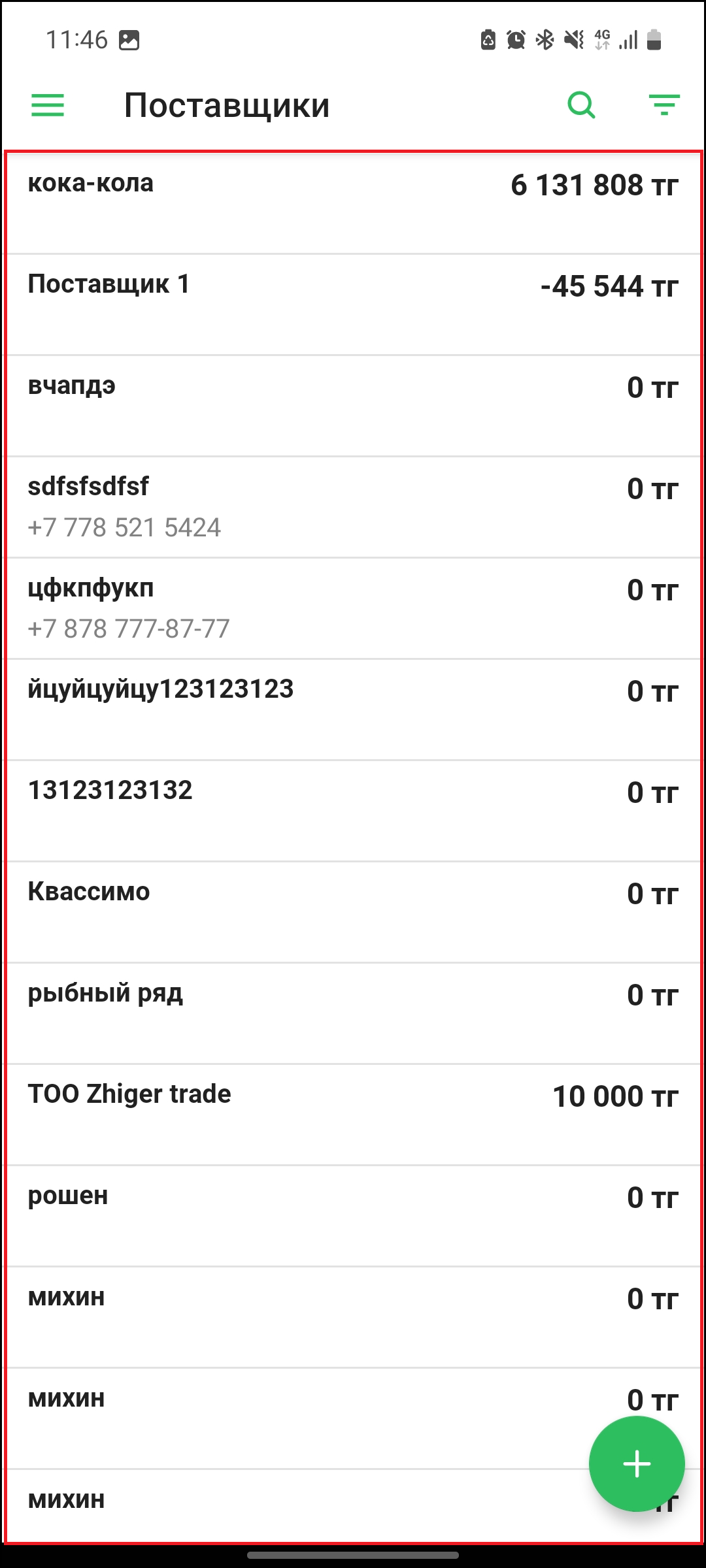706x1568 pixels.
Task: Add a new supplier
Action: (x=637, y=1463)
